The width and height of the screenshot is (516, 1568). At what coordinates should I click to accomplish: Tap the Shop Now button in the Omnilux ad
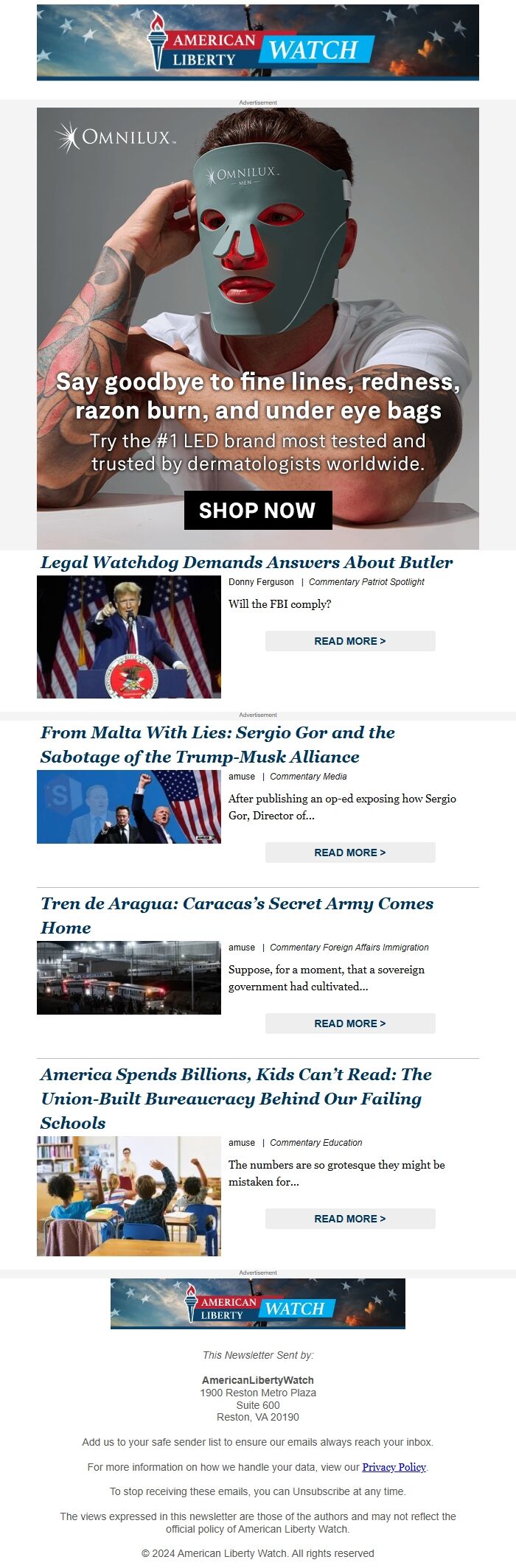pyautogui.click(x=258, y=510)
